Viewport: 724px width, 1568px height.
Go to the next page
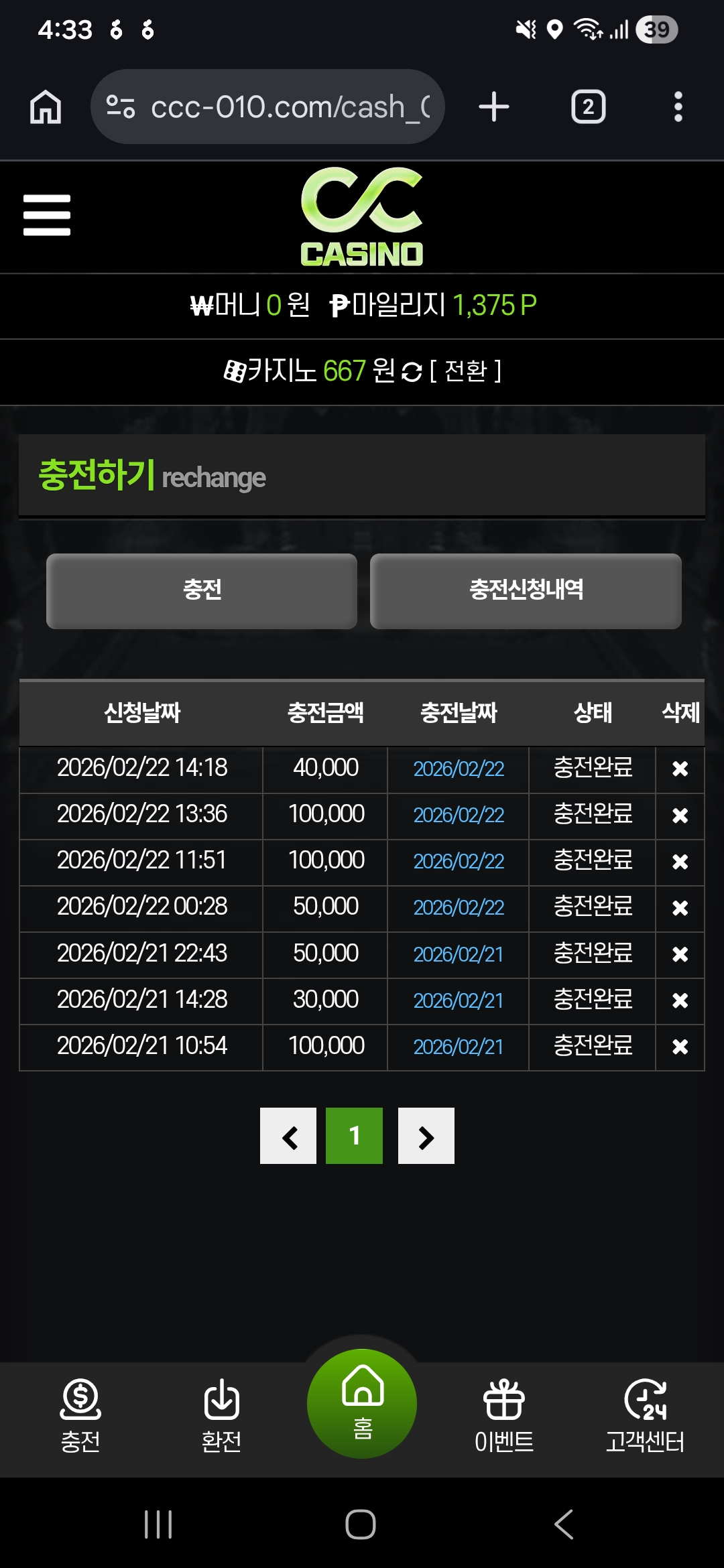pyautogui.click(x=426, y=1136)
